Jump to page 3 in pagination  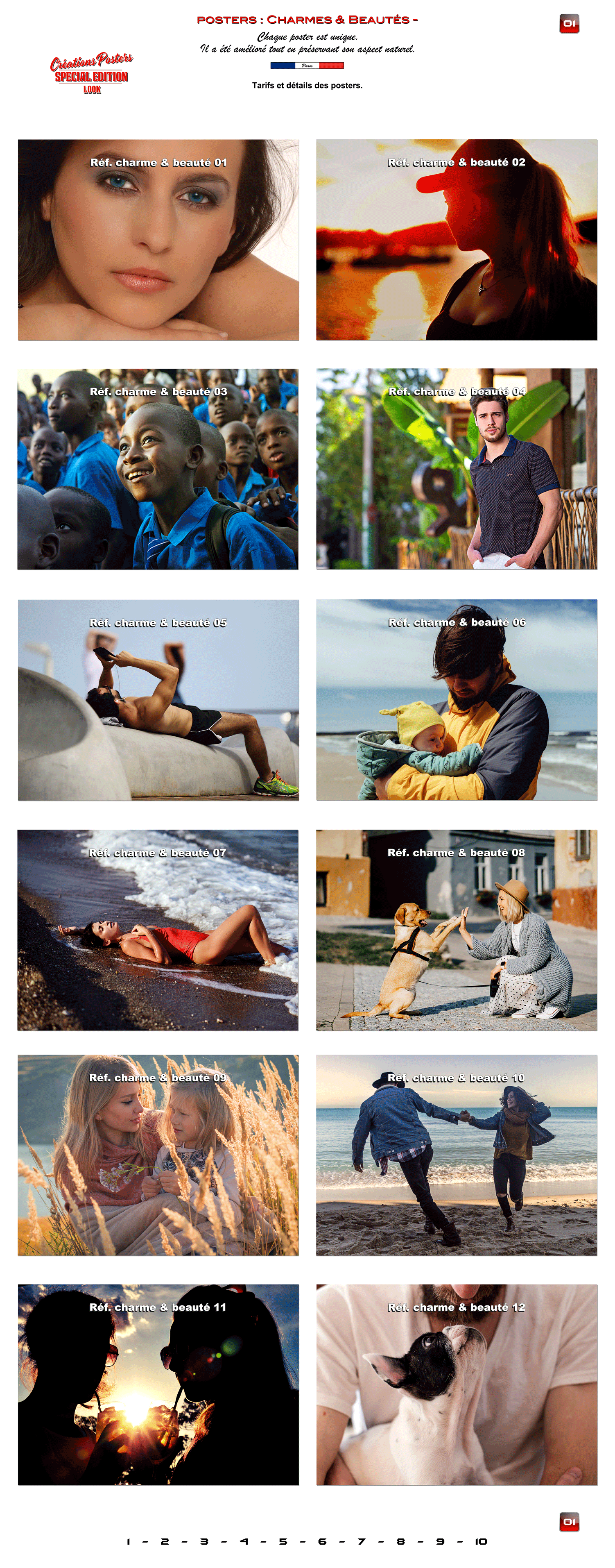204,1541
